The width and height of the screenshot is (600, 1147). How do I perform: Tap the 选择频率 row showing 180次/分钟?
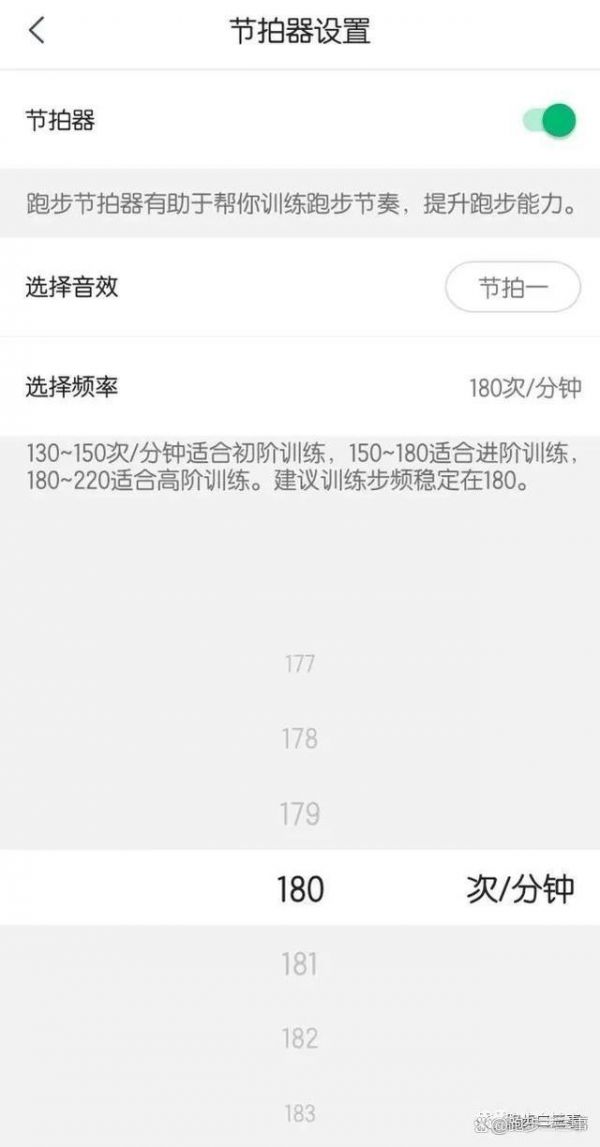pos(300,386)
